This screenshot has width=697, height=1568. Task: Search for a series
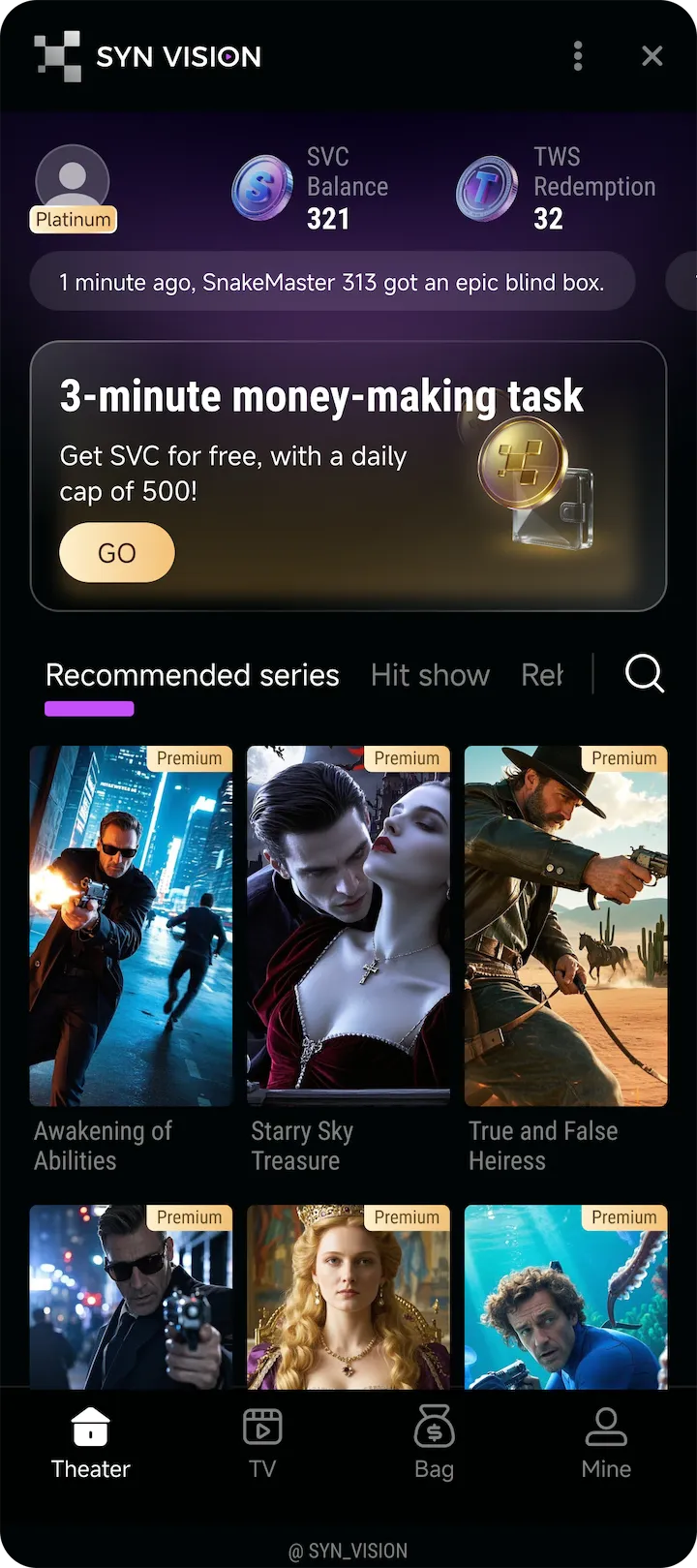(645, 673)
